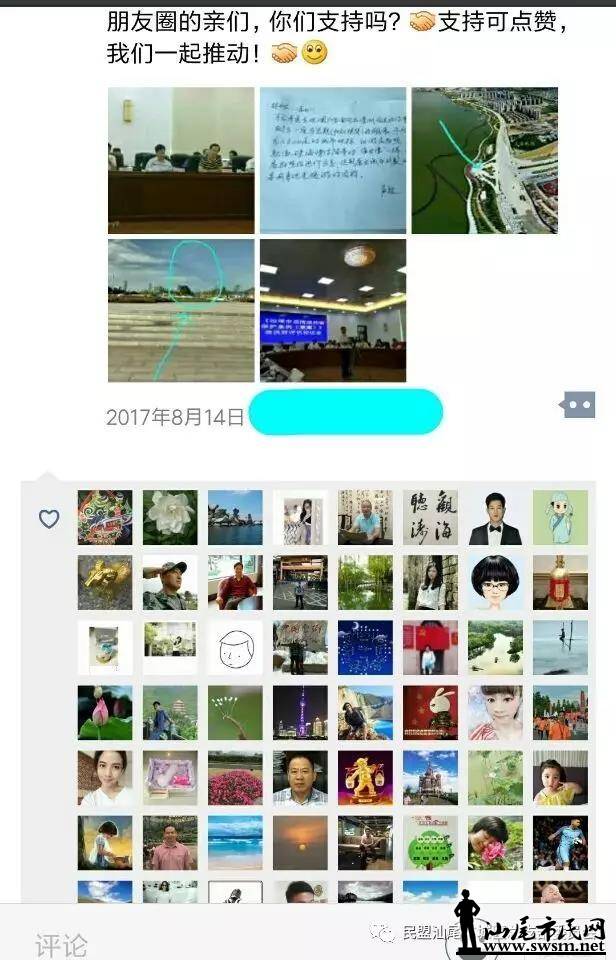Open the cartoon girl with bob haircut avatar
Screen dimensions: 616x960
tap(495, 582)
